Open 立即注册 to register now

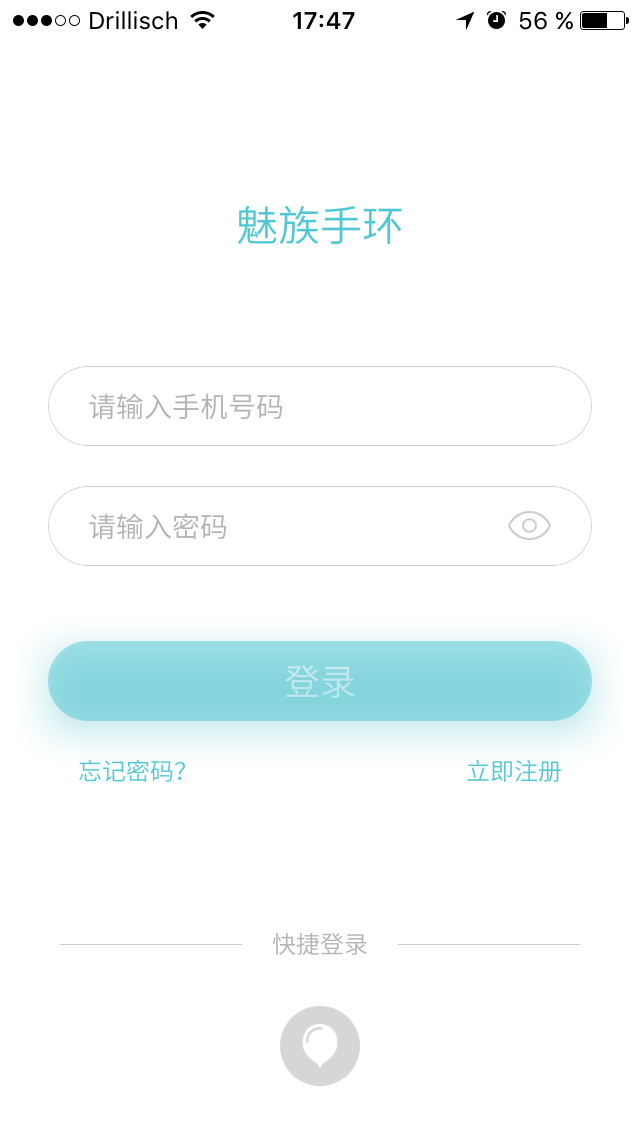[514, 771]
